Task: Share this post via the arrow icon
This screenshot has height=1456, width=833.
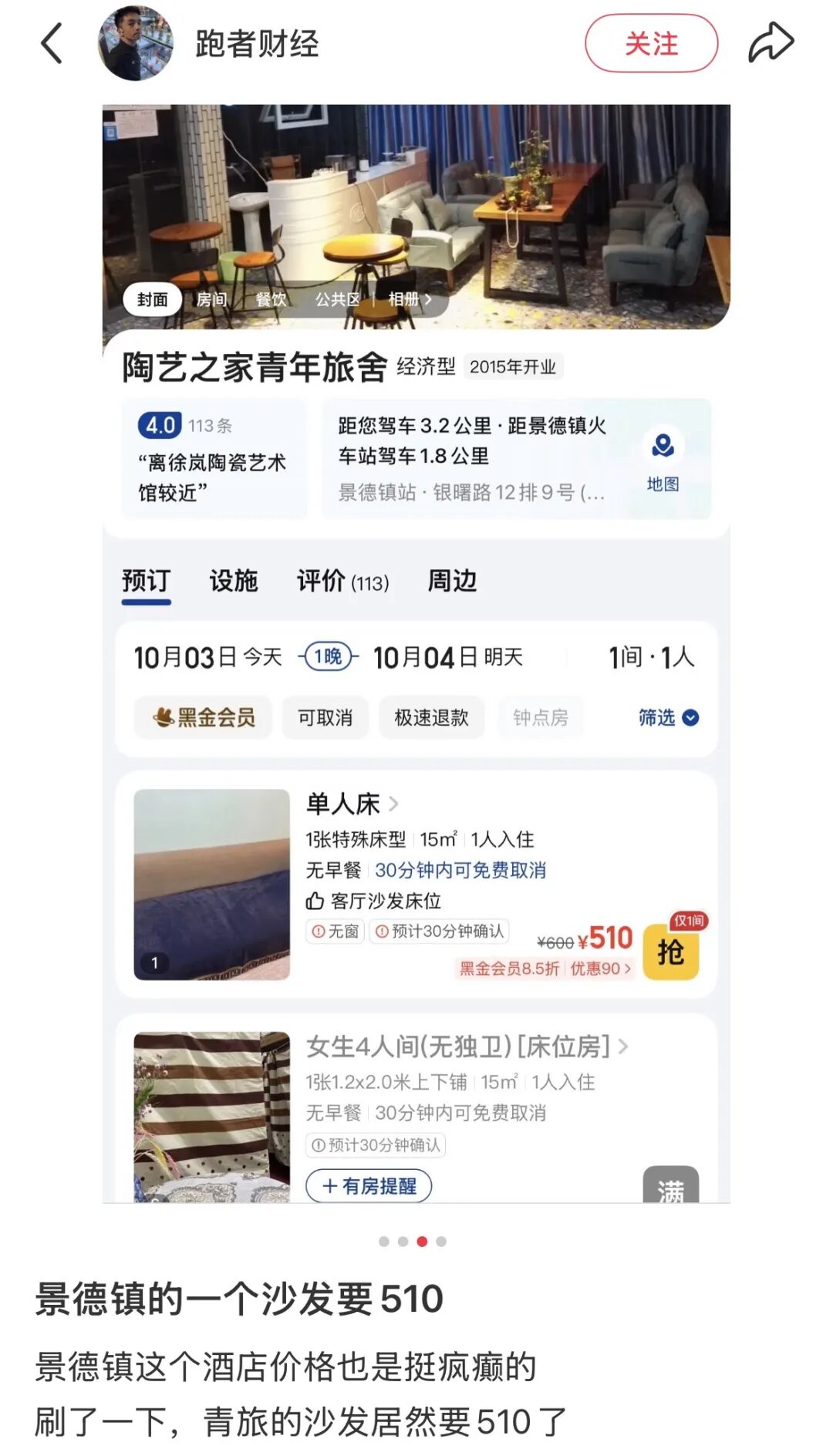Action: (771, 43)
